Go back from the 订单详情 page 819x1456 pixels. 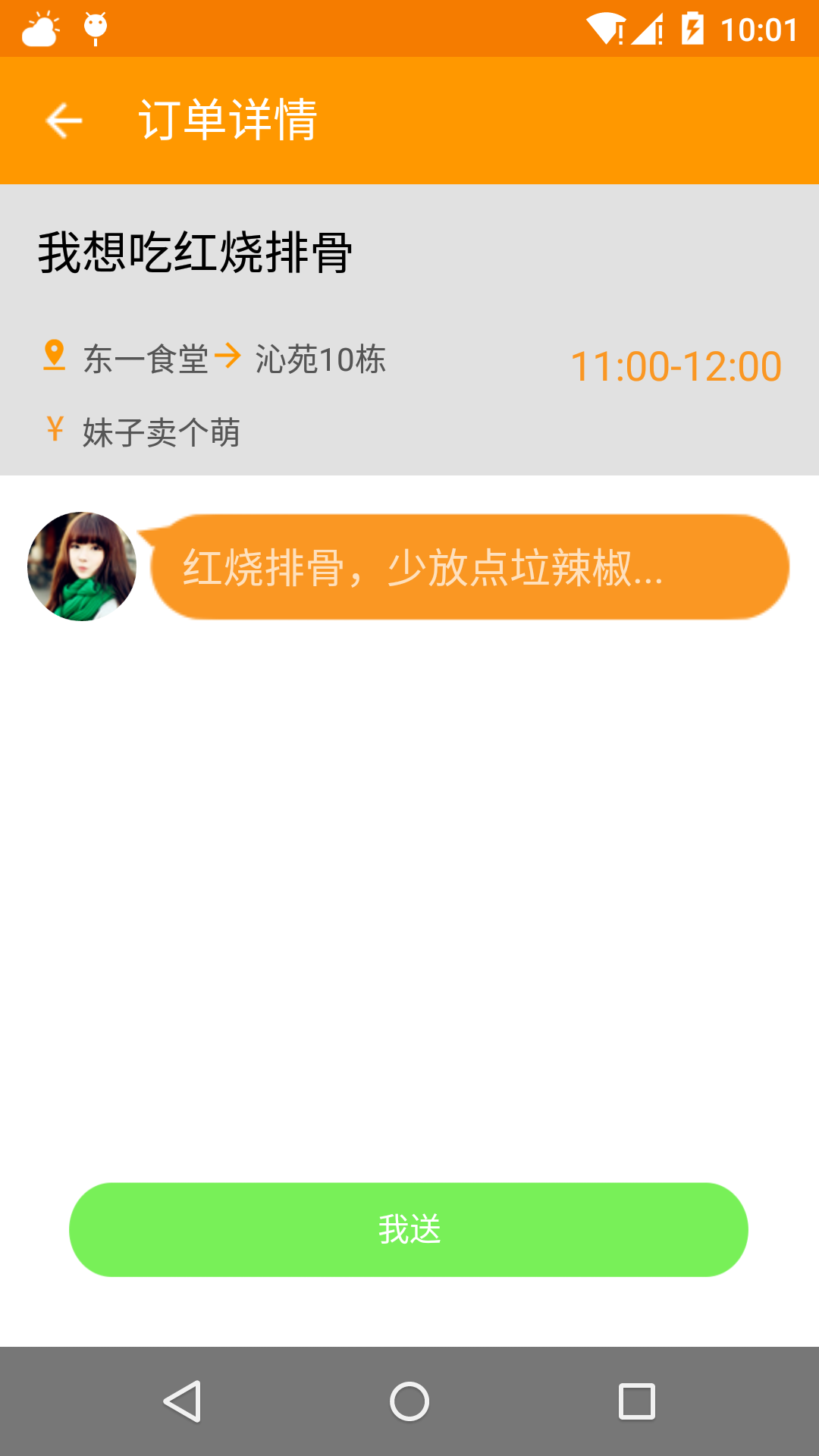point(64,121)
